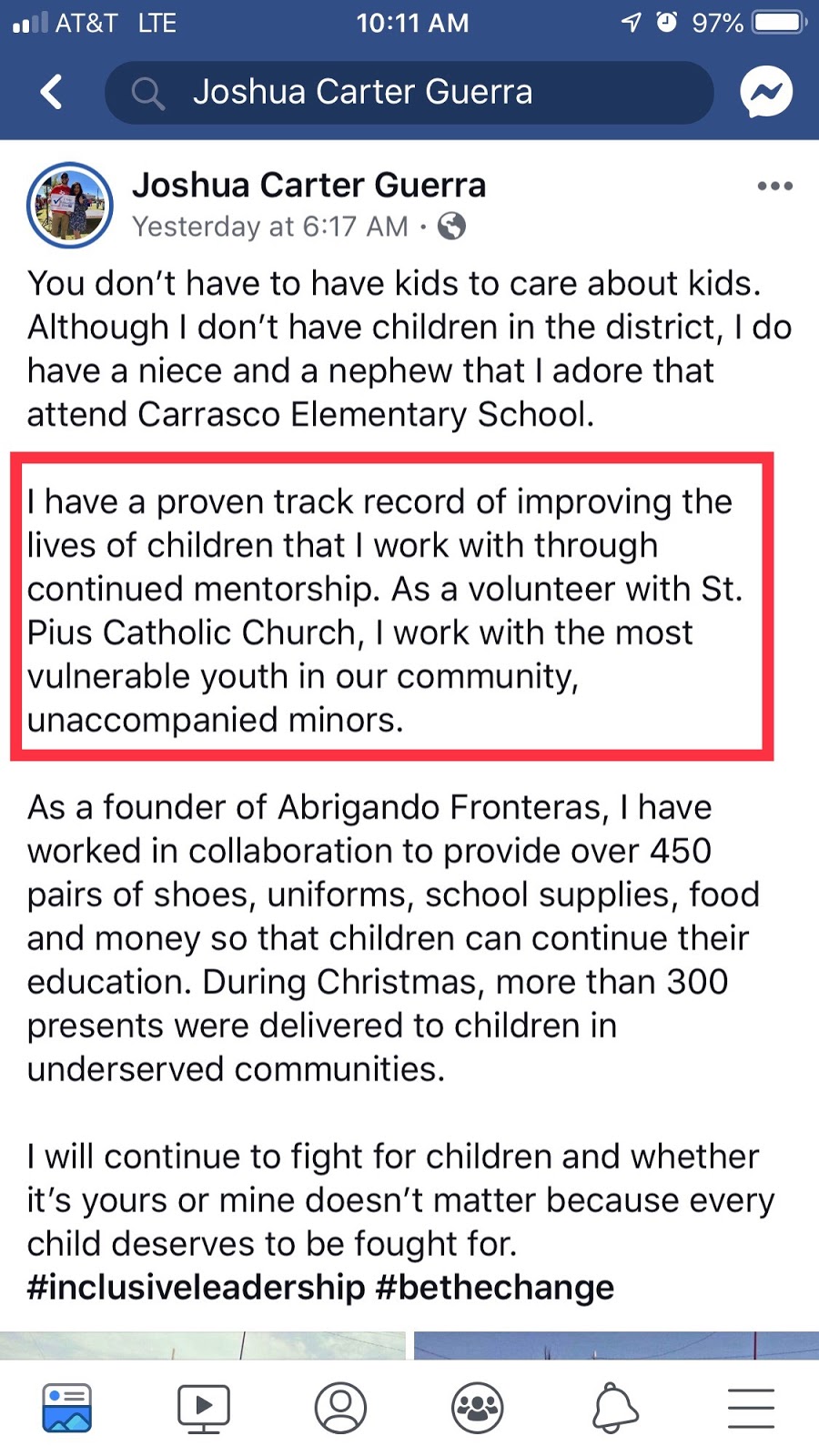The width and height of the screenshot is (819, 1456).
Task: Open the notifications bell tab
Action: point(615,1408)
